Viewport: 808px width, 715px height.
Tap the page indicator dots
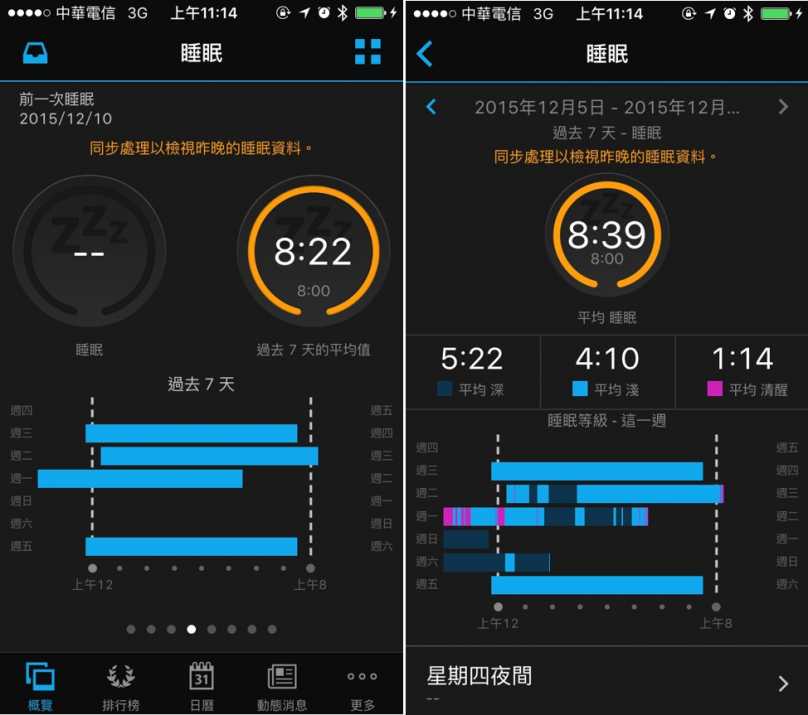pyautogui.click(x=201, y=629)
